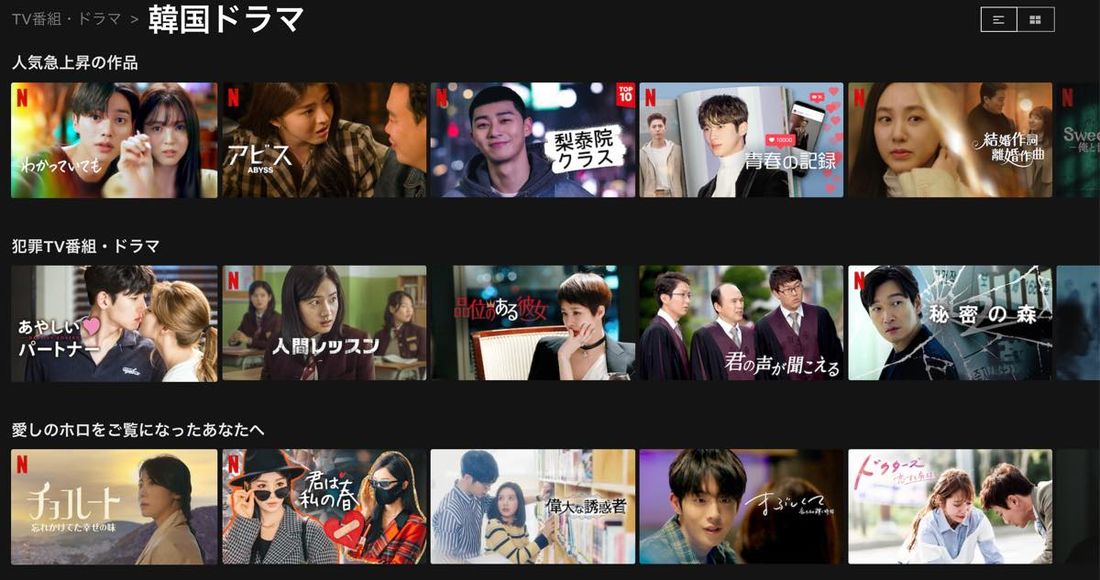Switch to the list view layout
Viewport: 1100px width, 580px height.
[999, 19]
